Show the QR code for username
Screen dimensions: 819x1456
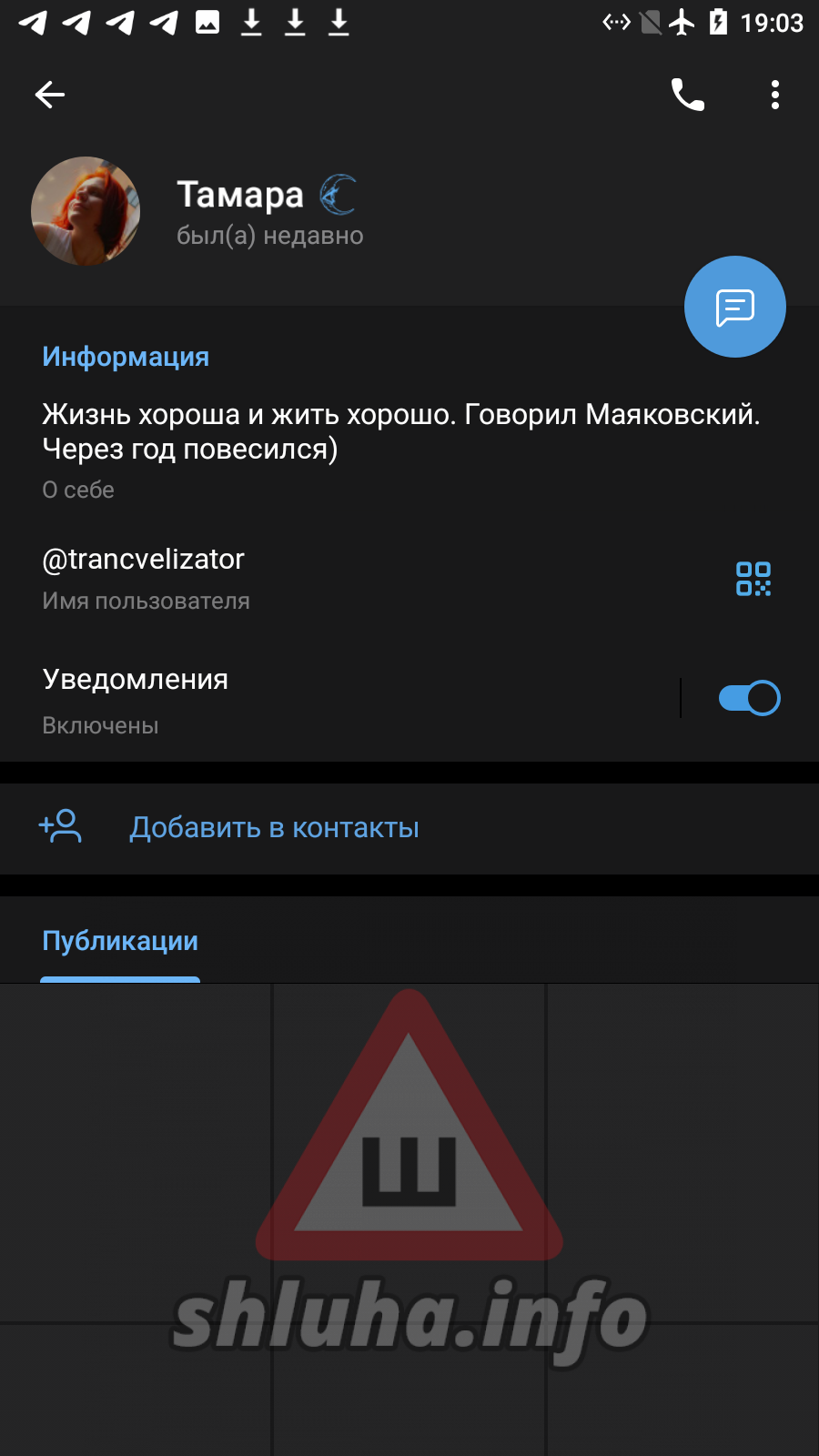coord(753,579)
